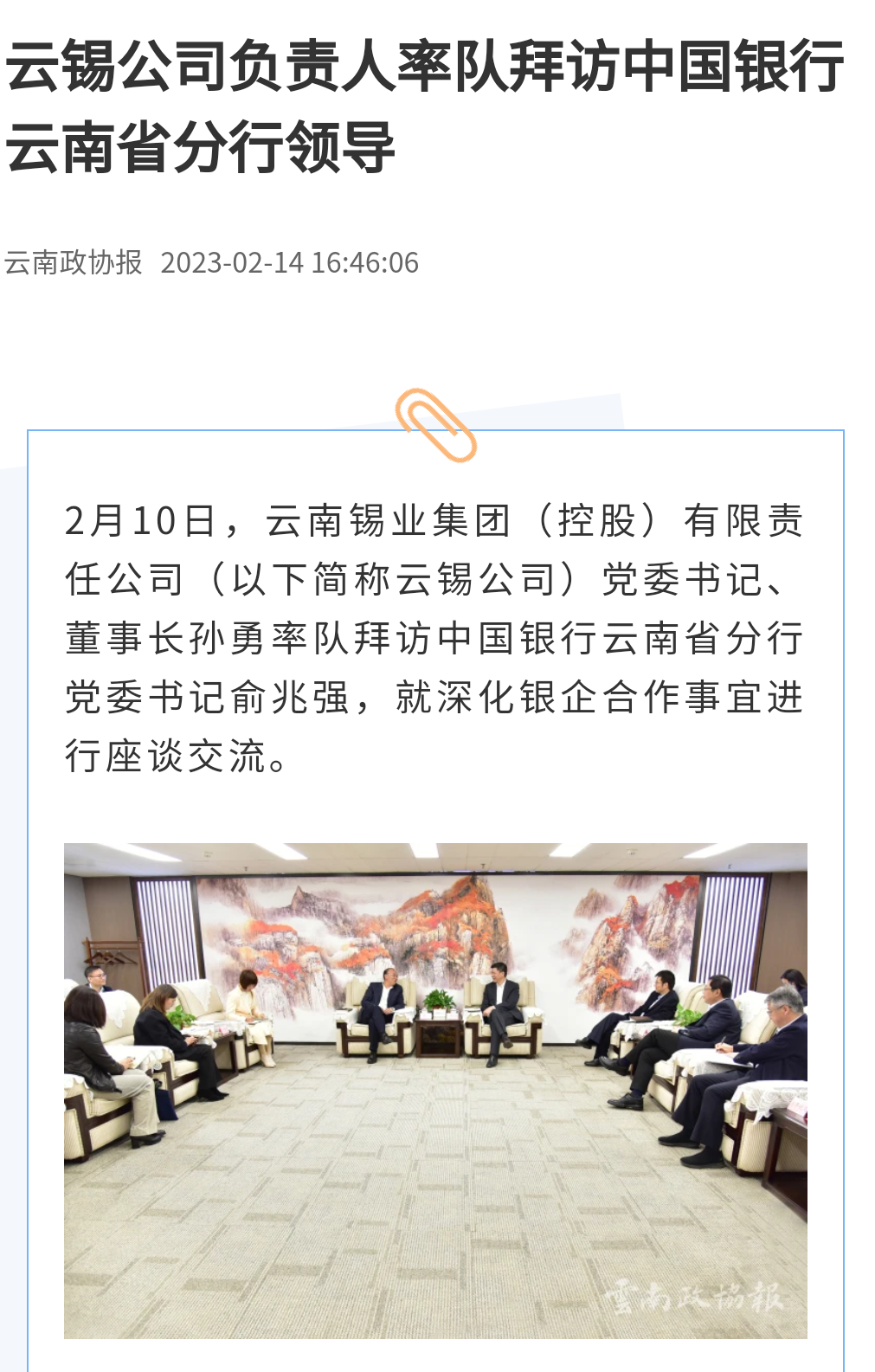
Task: Open the meeting room photo in the article
Action: coord(435,1091)
